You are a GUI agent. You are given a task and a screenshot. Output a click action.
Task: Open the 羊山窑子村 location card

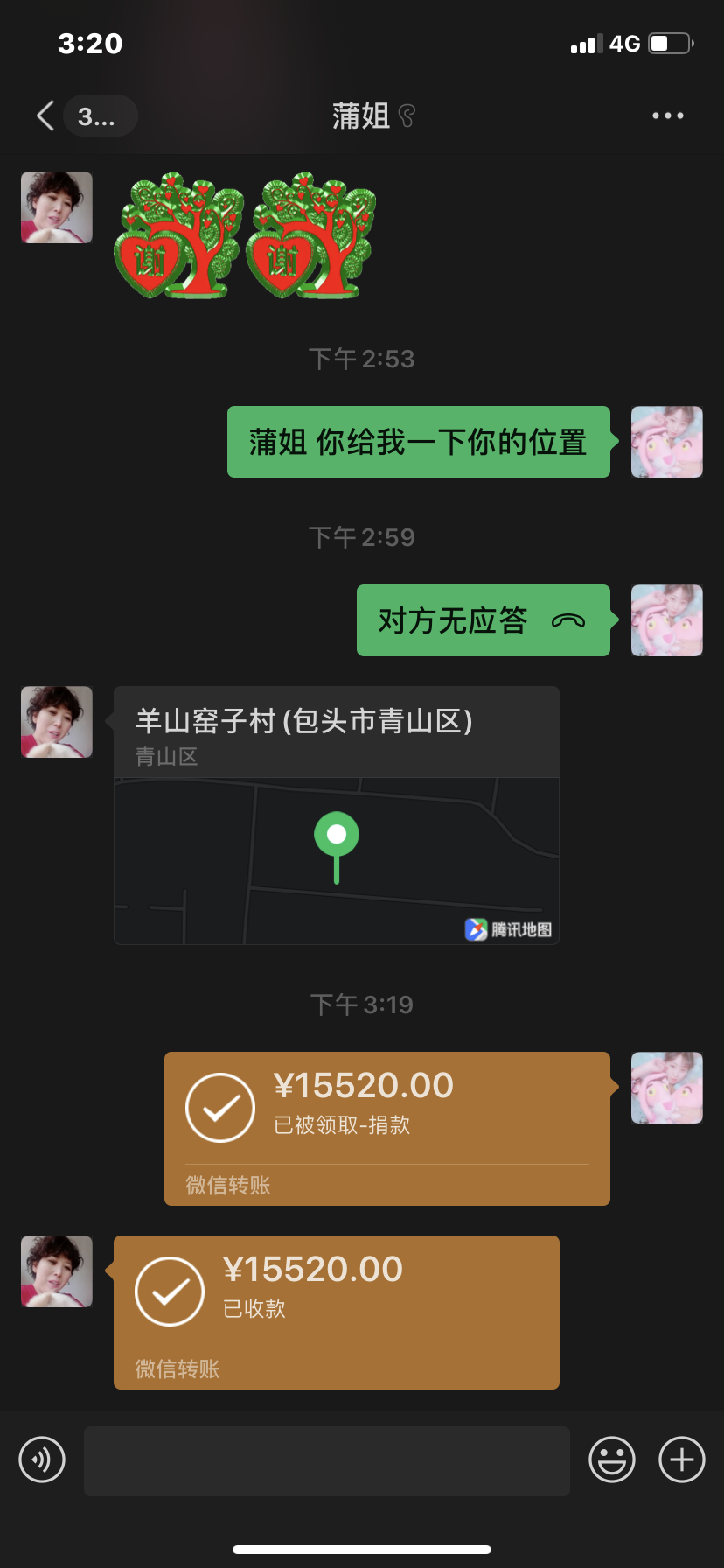pos(336,815)
